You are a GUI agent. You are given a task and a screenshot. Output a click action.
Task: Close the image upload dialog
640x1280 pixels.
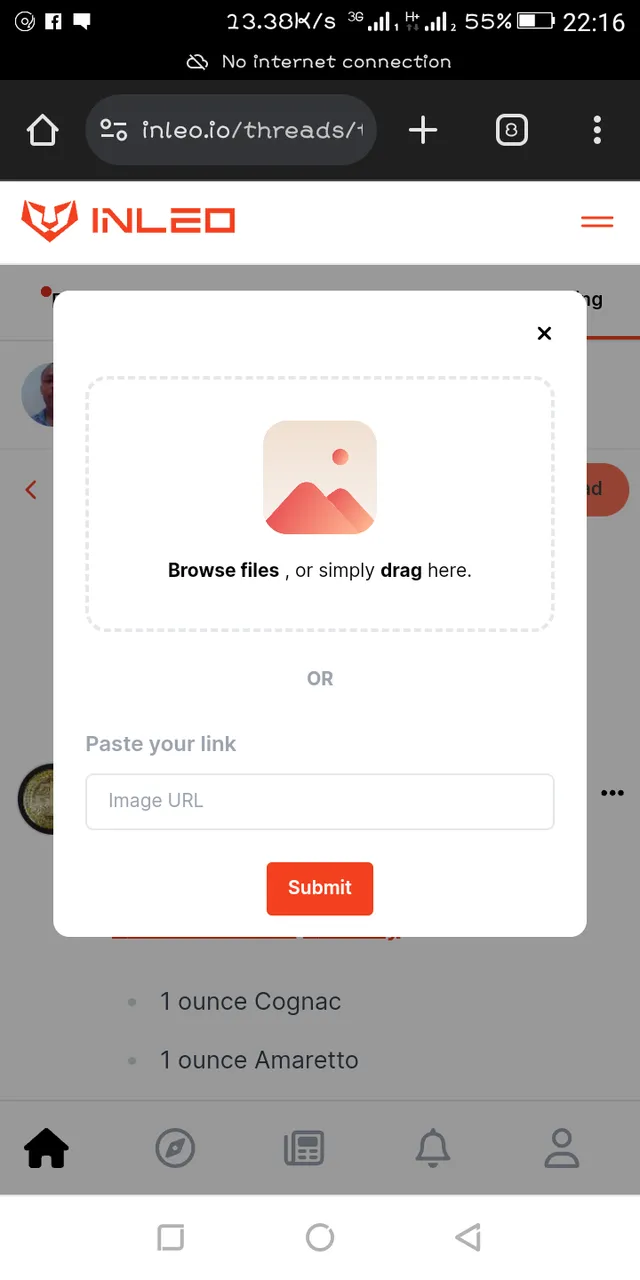pos(544,333)
